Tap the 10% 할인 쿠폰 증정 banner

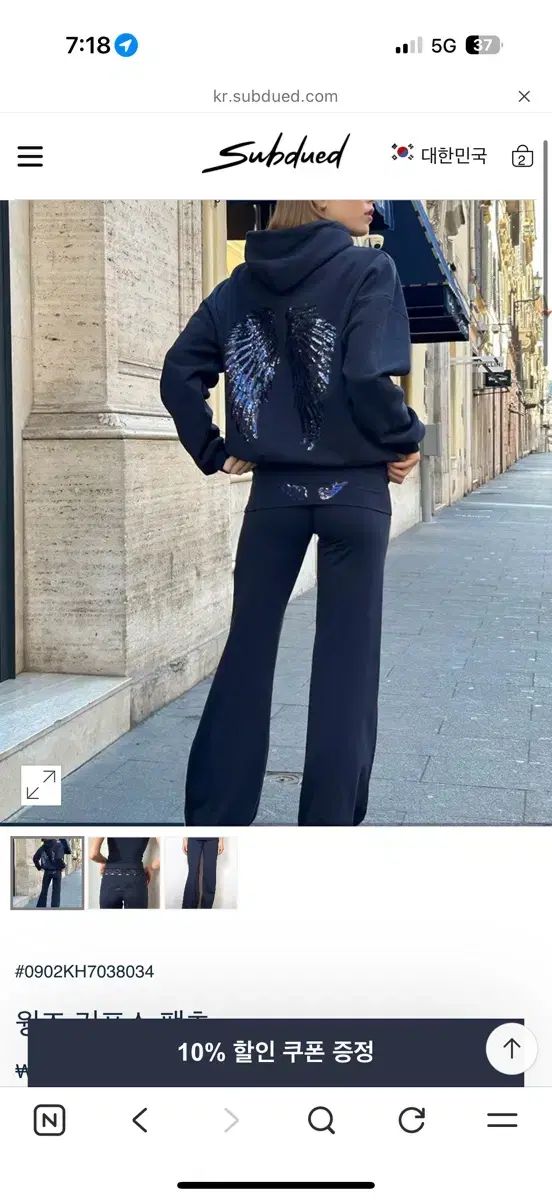click(276, 1052)
